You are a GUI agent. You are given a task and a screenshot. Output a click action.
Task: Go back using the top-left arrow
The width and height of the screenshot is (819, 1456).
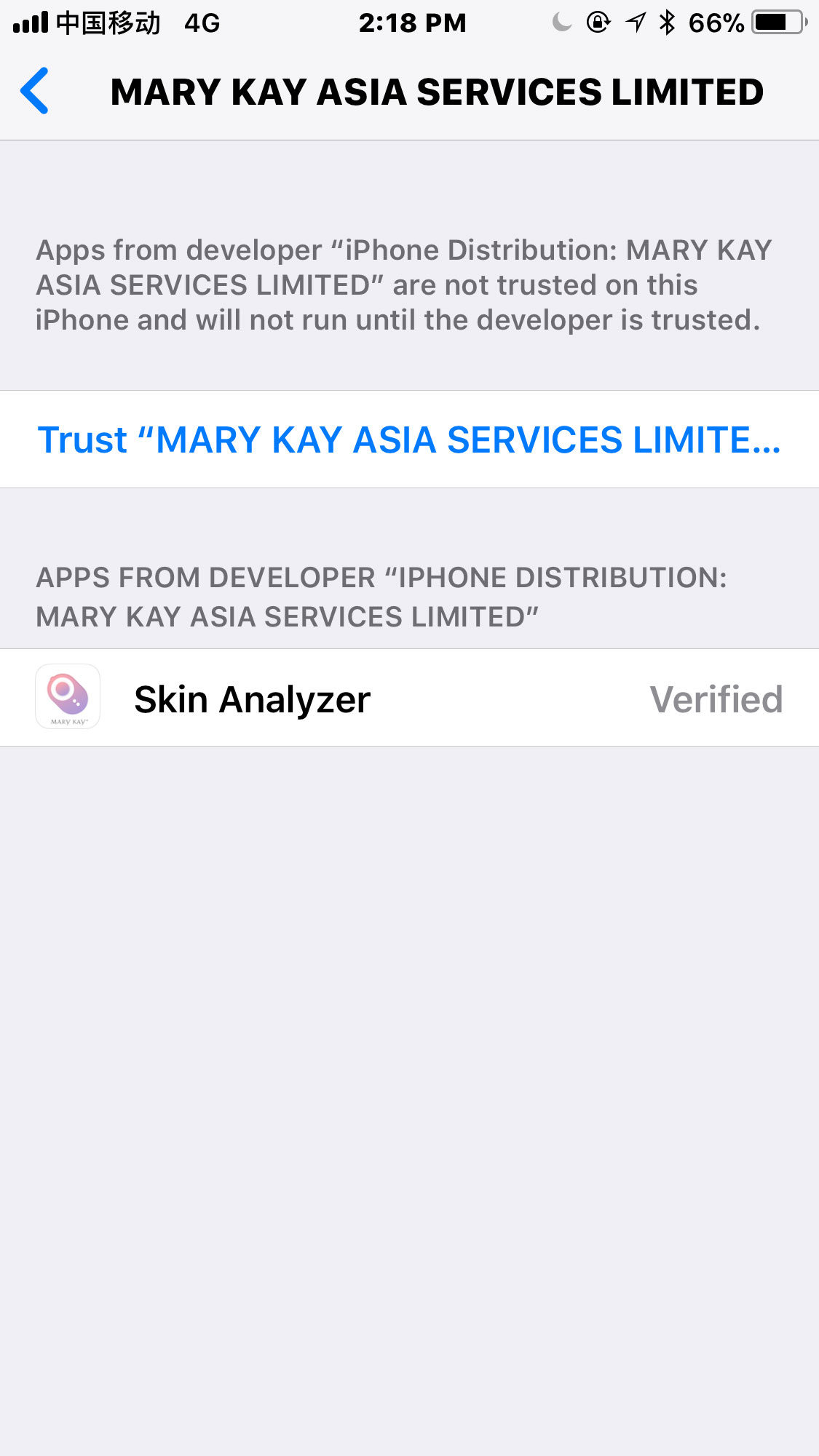click(35, 91)
